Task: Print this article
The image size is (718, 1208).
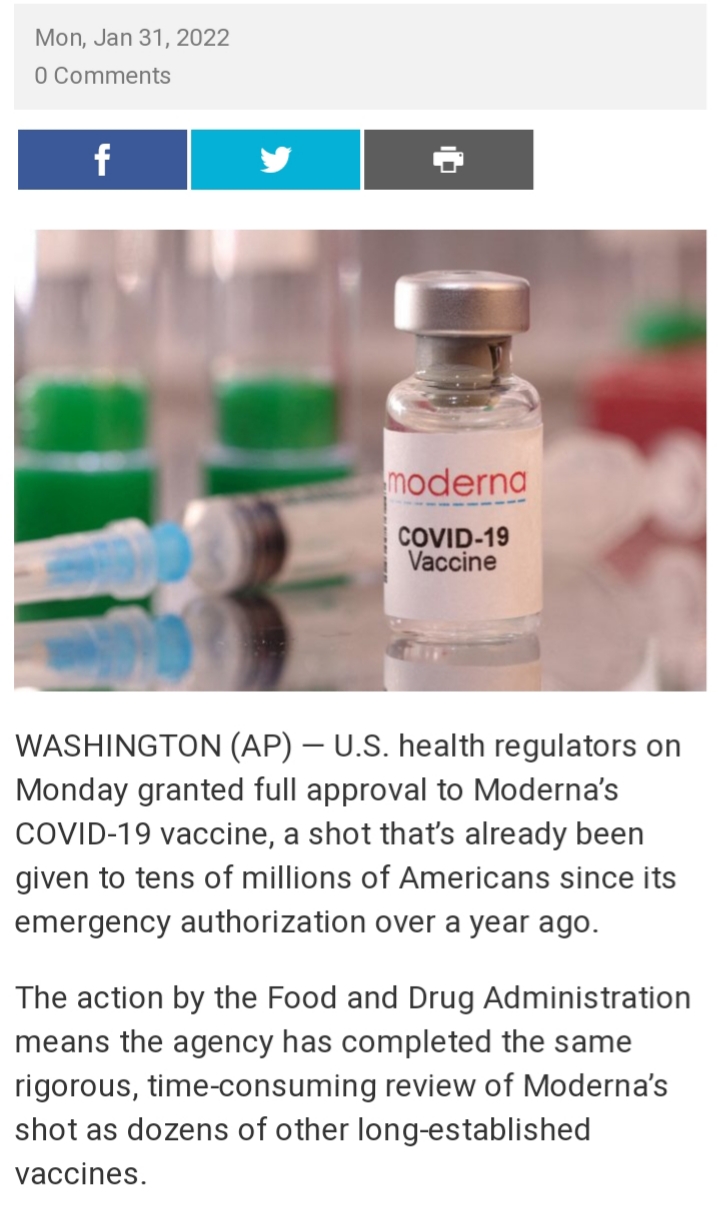Action: tap(448, 160)
